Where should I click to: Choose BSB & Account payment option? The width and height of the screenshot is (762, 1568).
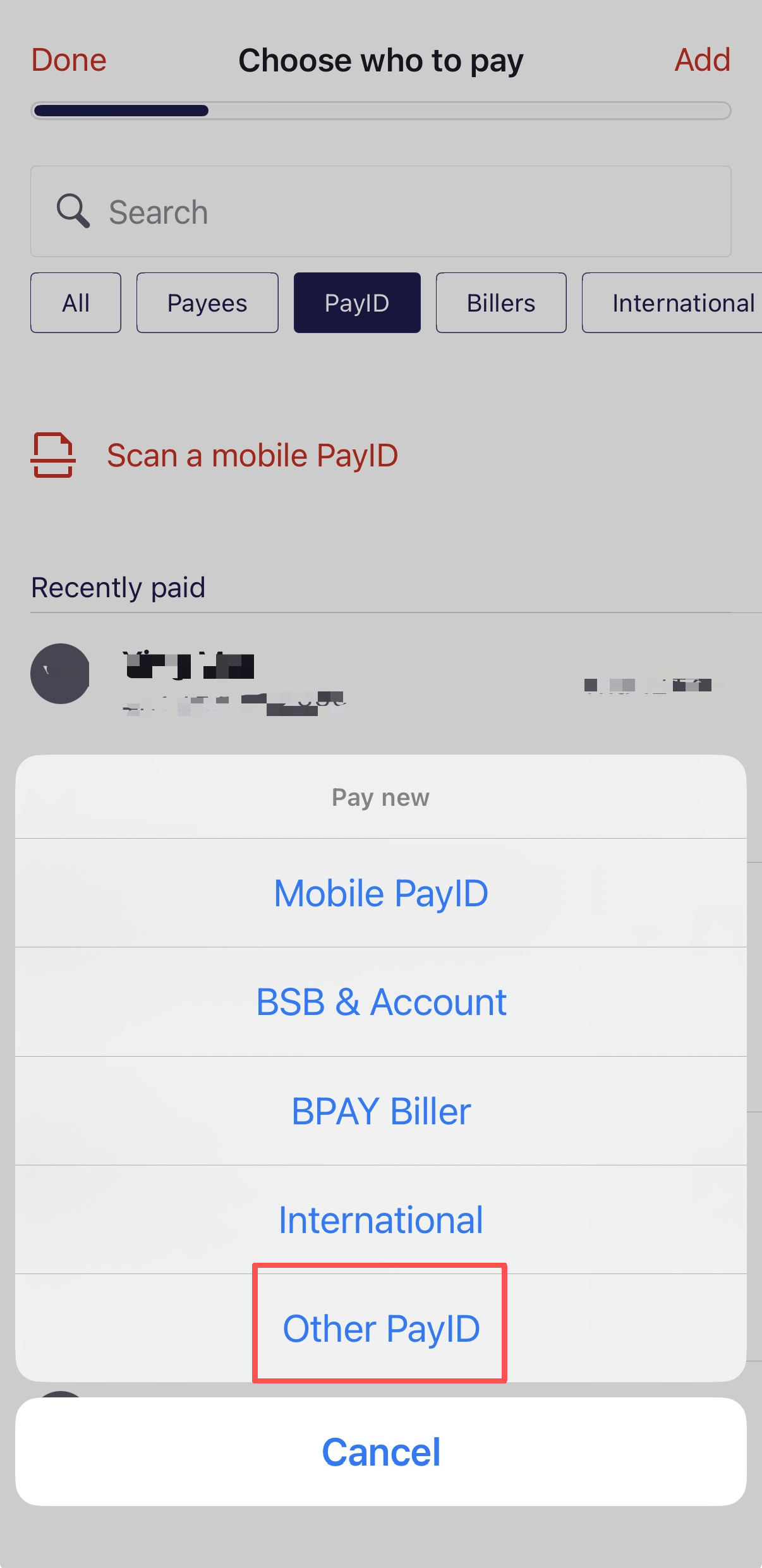click(381, 1002)
